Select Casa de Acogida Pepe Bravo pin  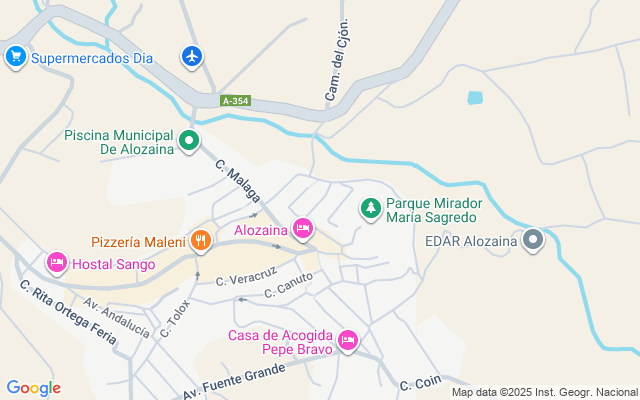(x=348, y=341)
